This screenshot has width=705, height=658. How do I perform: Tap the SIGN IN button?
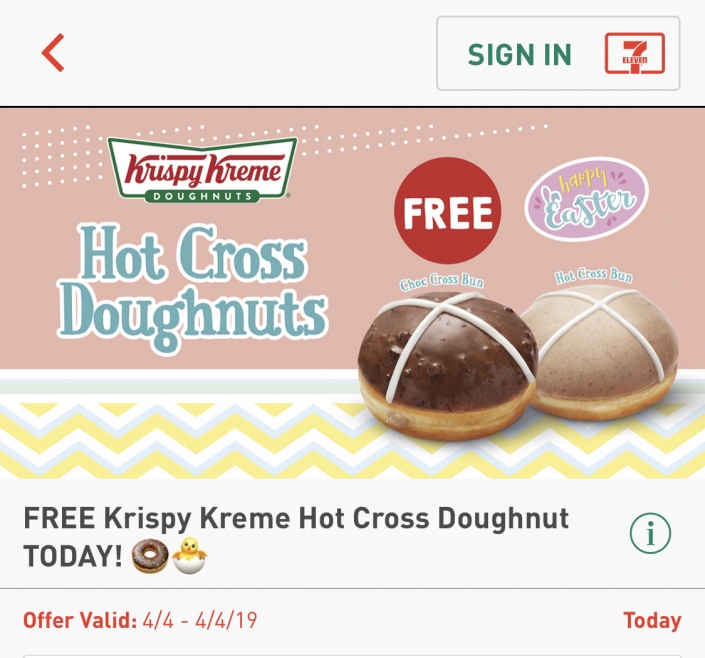557,54
